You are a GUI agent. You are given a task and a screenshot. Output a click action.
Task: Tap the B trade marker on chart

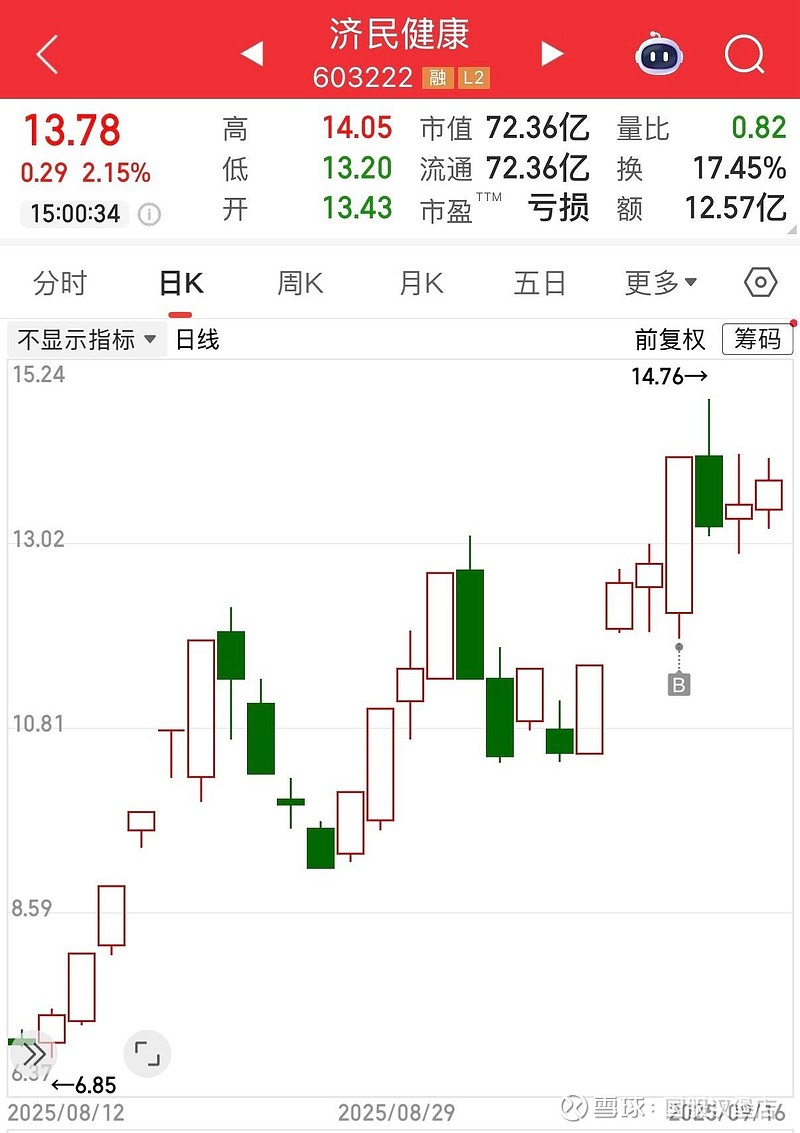point(679,685)
